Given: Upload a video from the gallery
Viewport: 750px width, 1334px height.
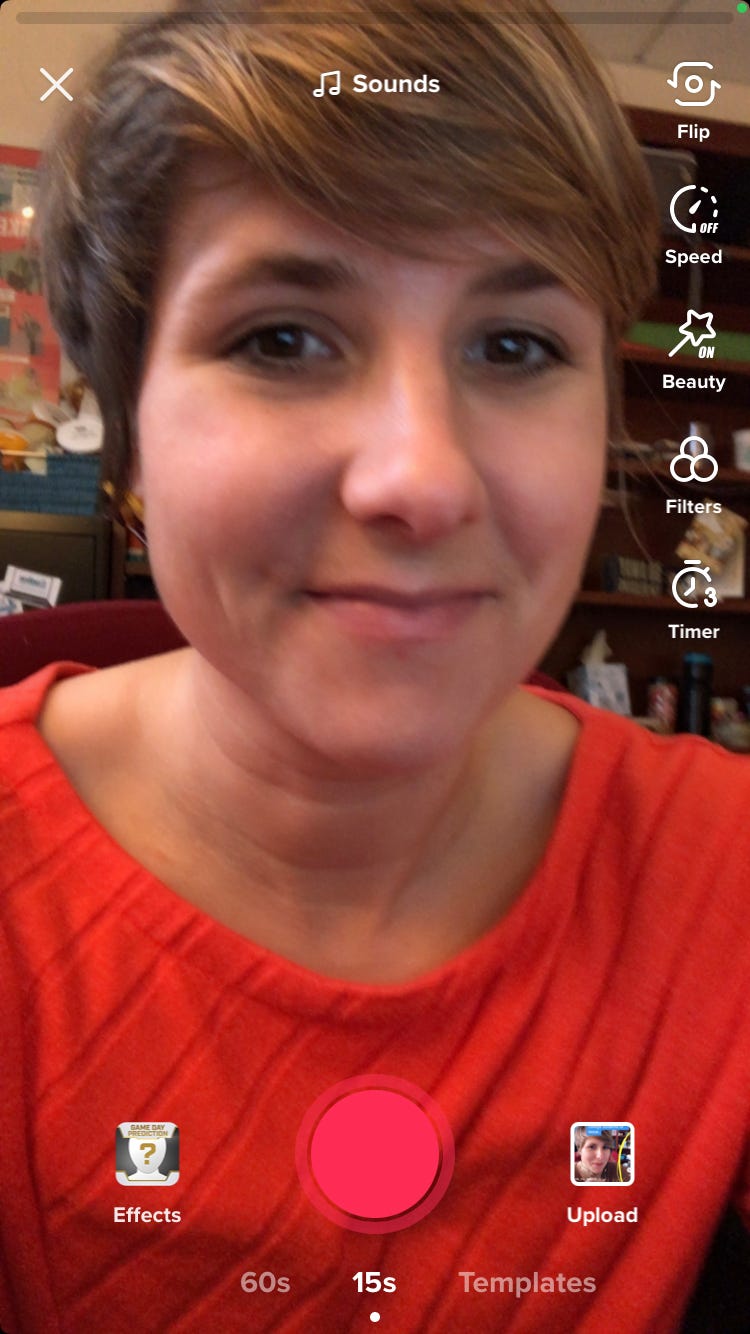Looking at the screenshot, I should 602,1172.
